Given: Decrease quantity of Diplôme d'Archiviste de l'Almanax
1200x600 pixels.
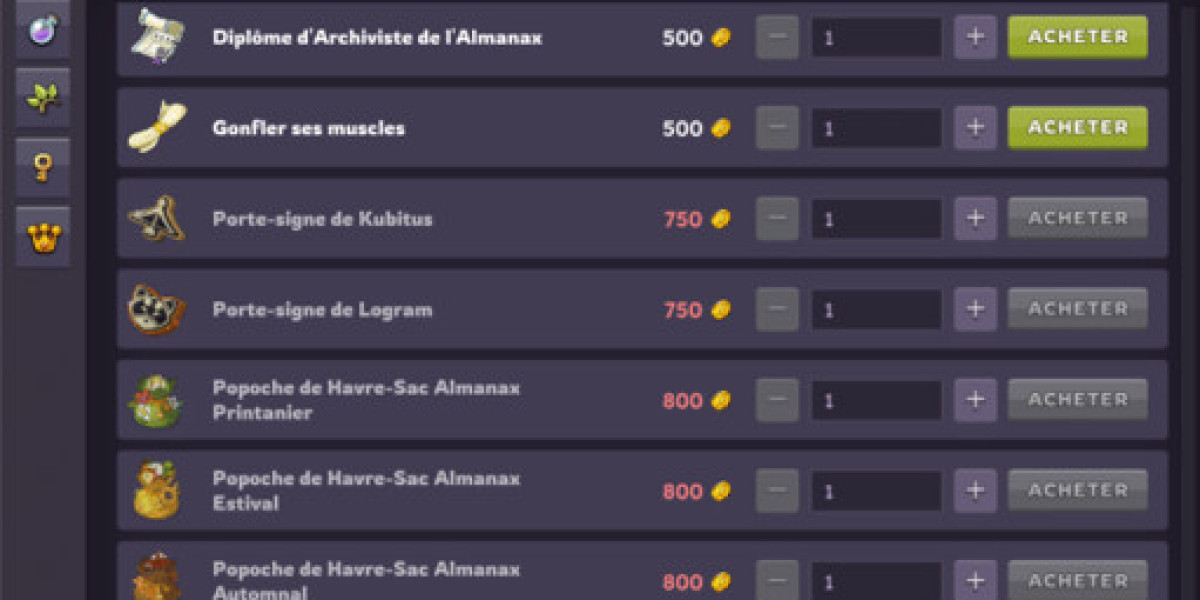Looking at the screenshot, I should (777, 37).
